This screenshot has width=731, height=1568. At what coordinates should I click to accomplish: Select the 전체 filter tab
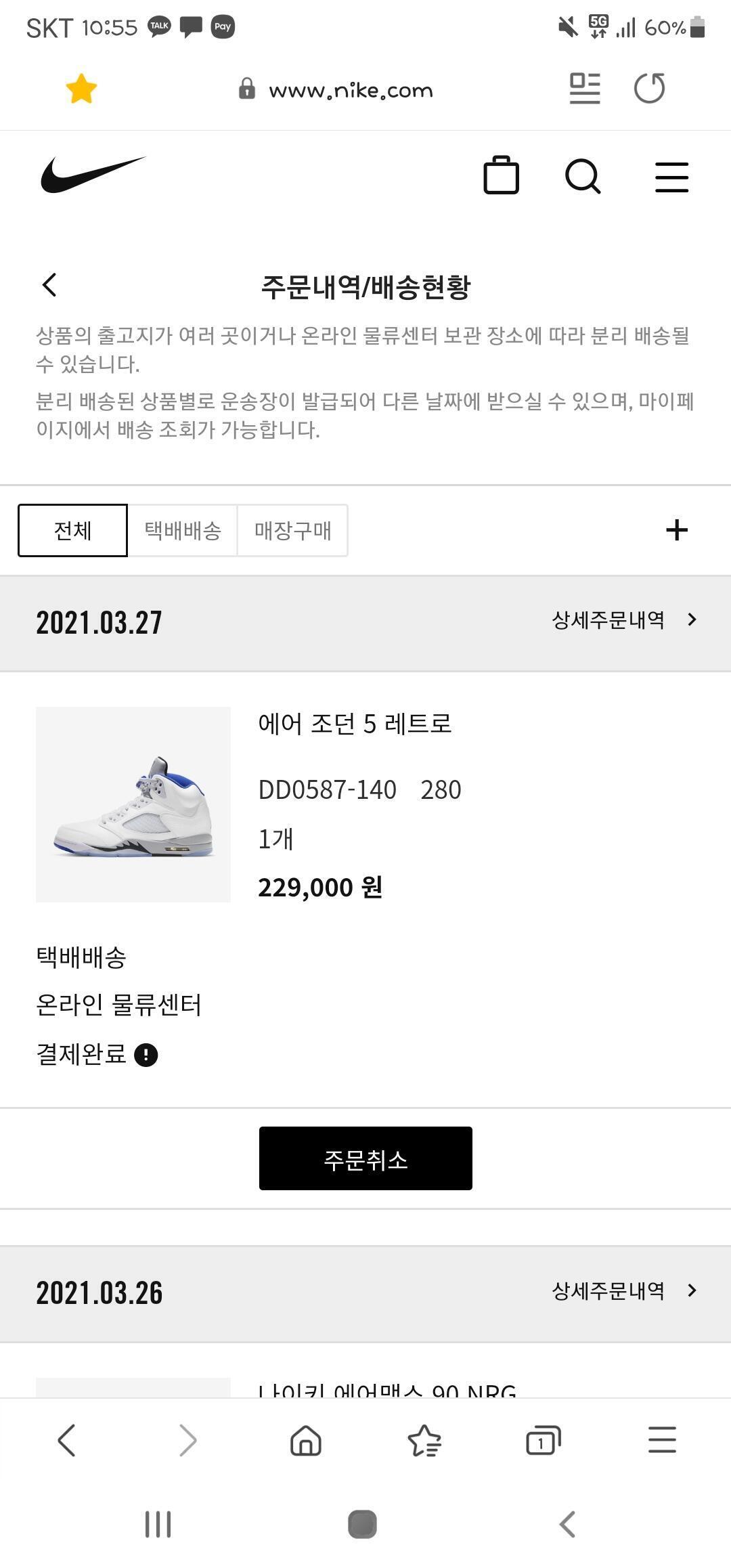(72, 531)
